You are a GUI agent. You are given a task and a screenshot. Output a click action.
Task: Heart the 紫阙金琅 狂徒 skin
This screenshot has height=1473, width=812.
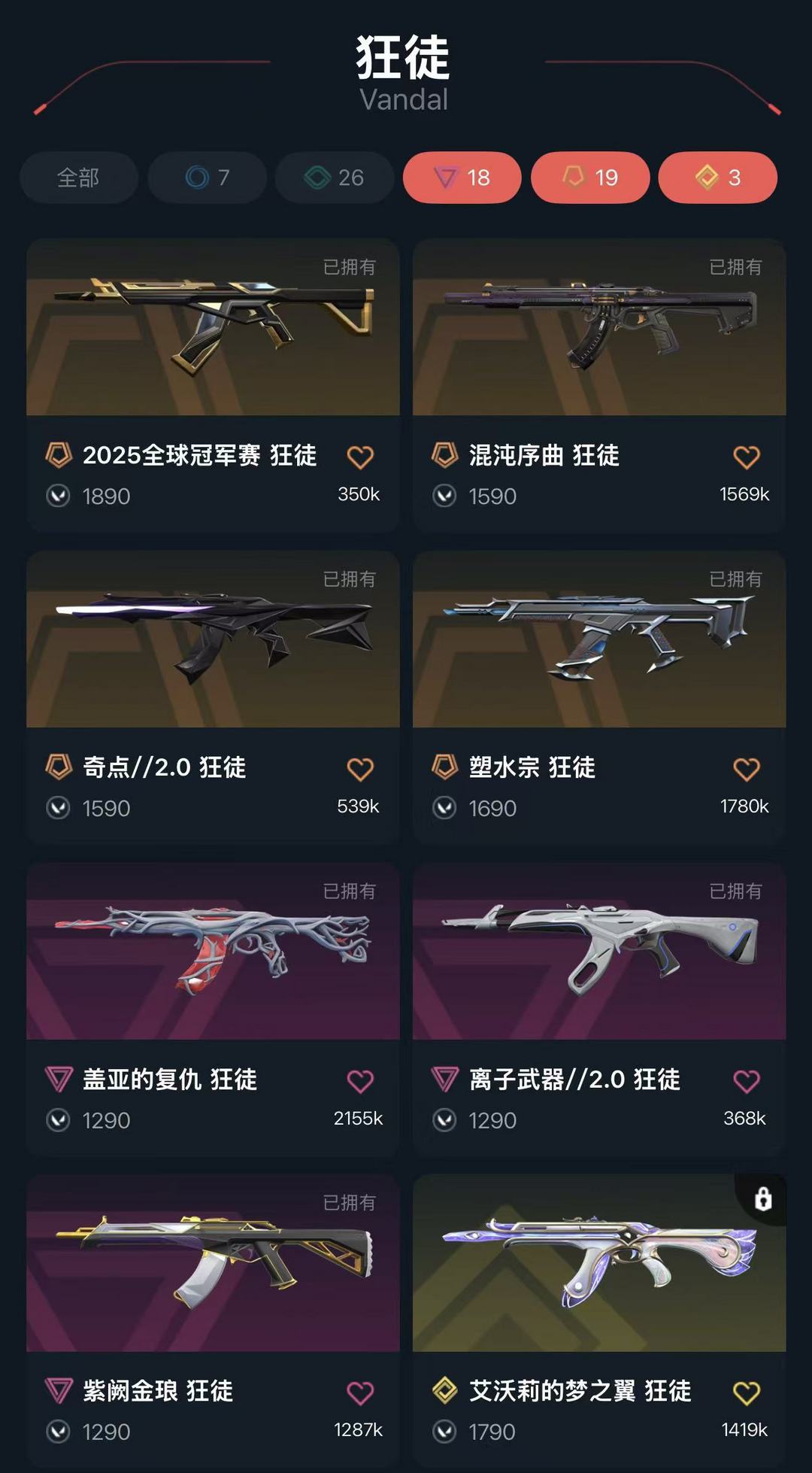360,1393
